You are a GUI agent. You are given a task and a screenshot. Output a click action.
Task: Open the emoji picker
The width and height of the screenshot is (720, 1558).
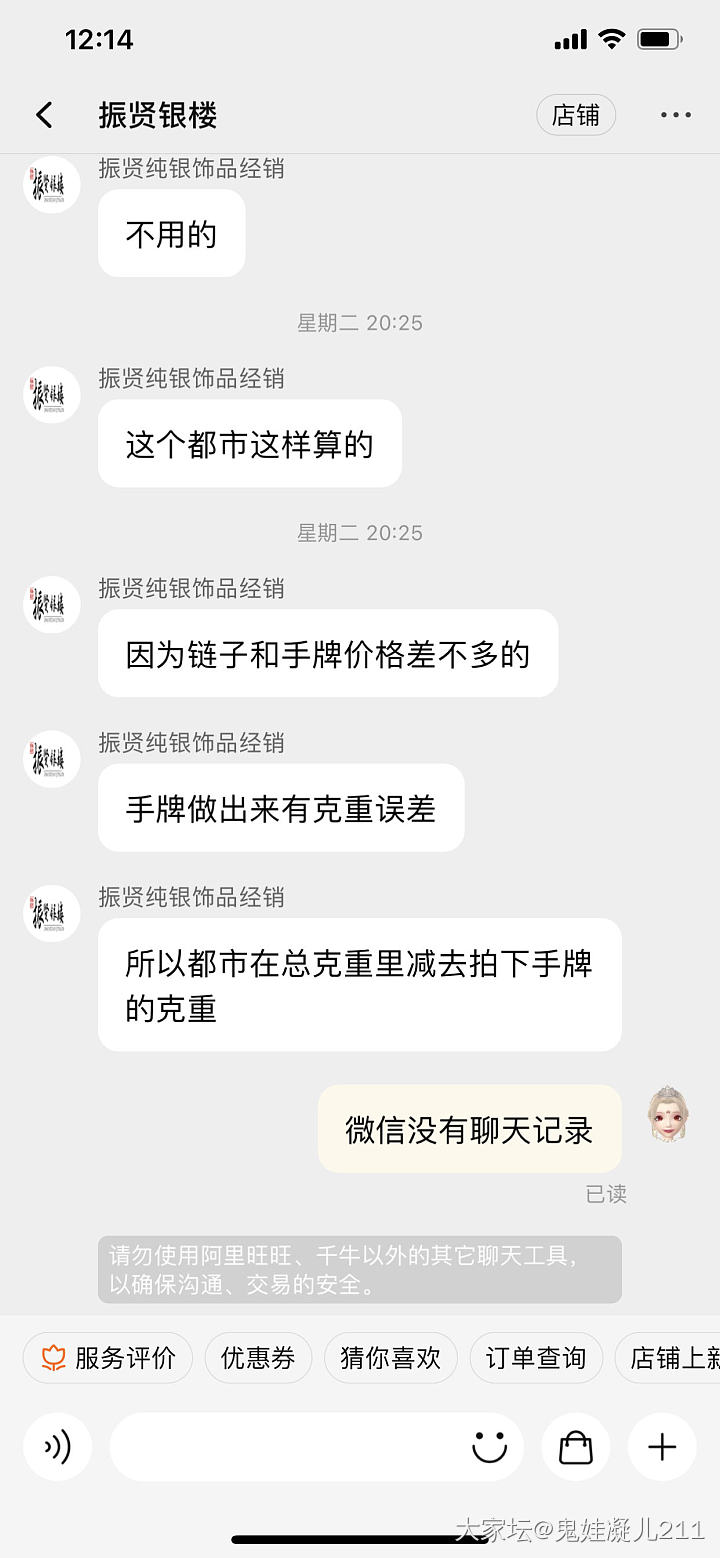(x=489, y=1447)
